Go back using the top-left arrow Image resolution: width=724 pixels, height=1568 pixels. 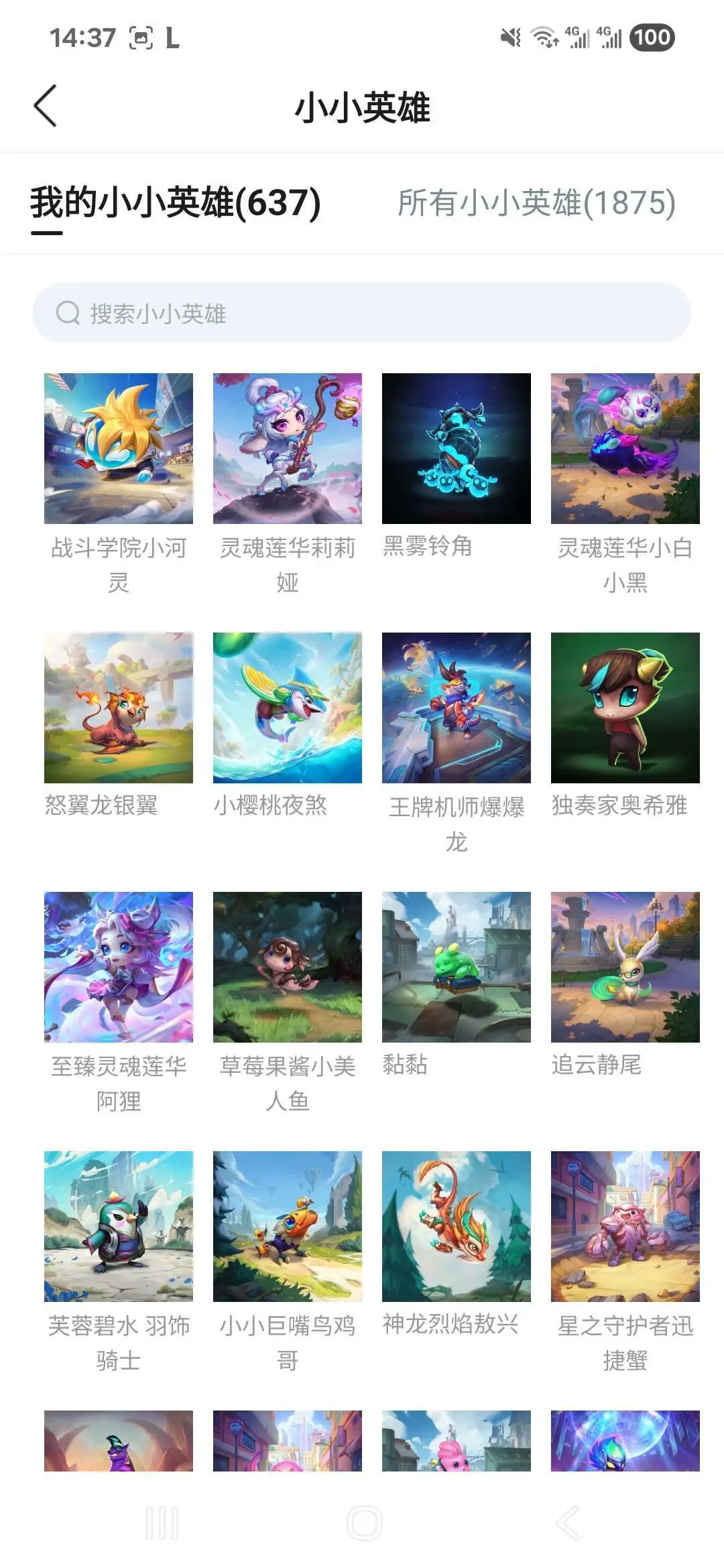point(45,106)
